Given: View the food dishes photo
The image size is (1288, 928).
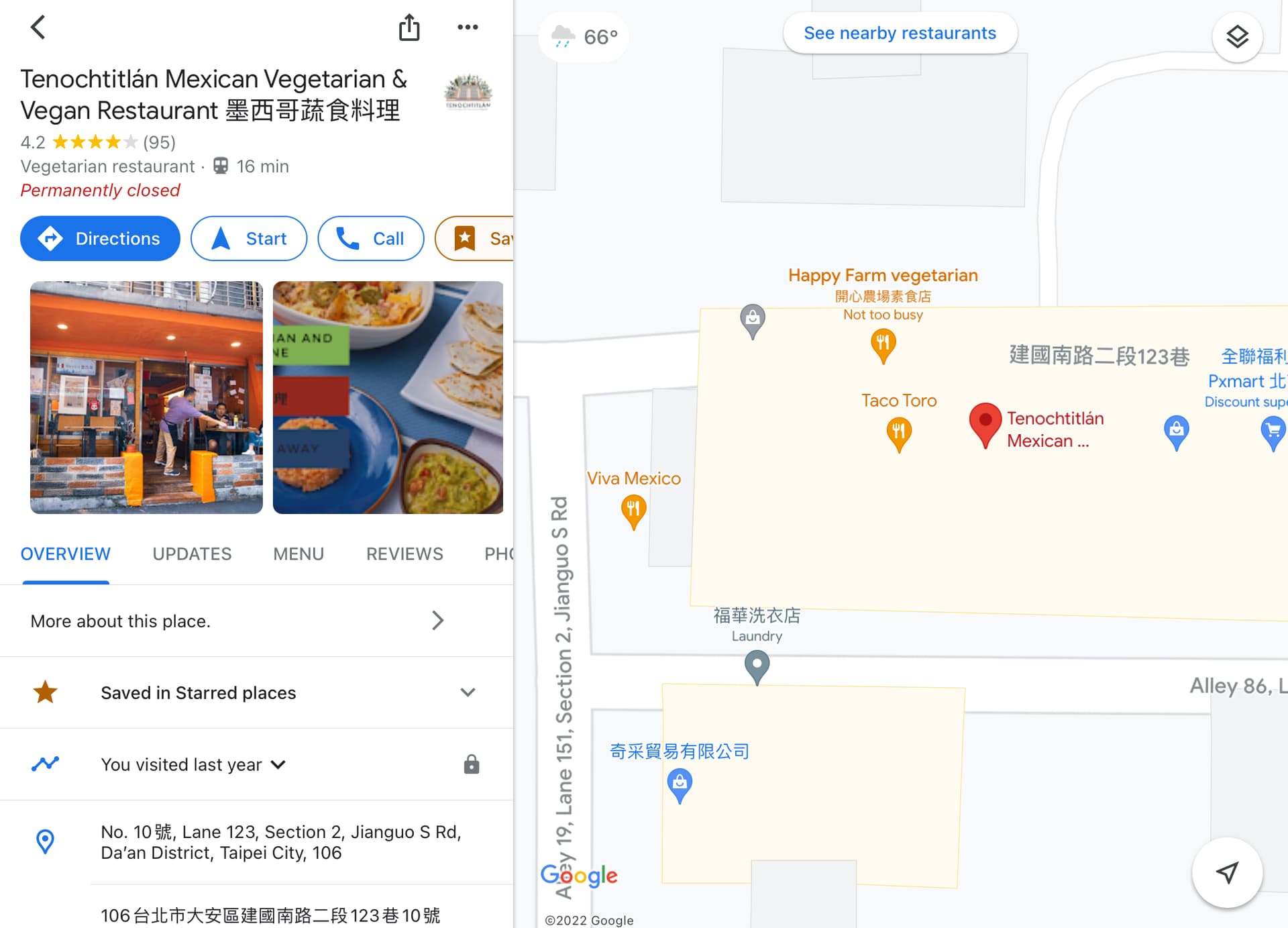Looking at the screenshot, I should pos(388,397).
